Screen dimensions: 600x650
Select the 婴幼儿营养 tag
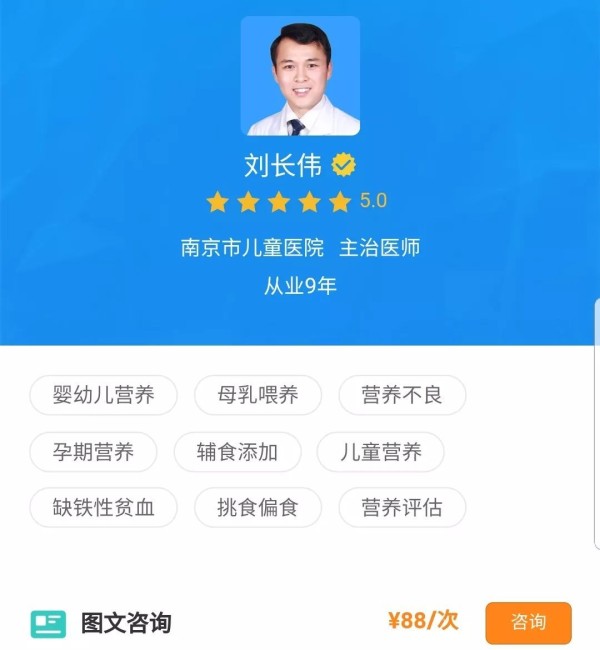(x=104, y=395)
